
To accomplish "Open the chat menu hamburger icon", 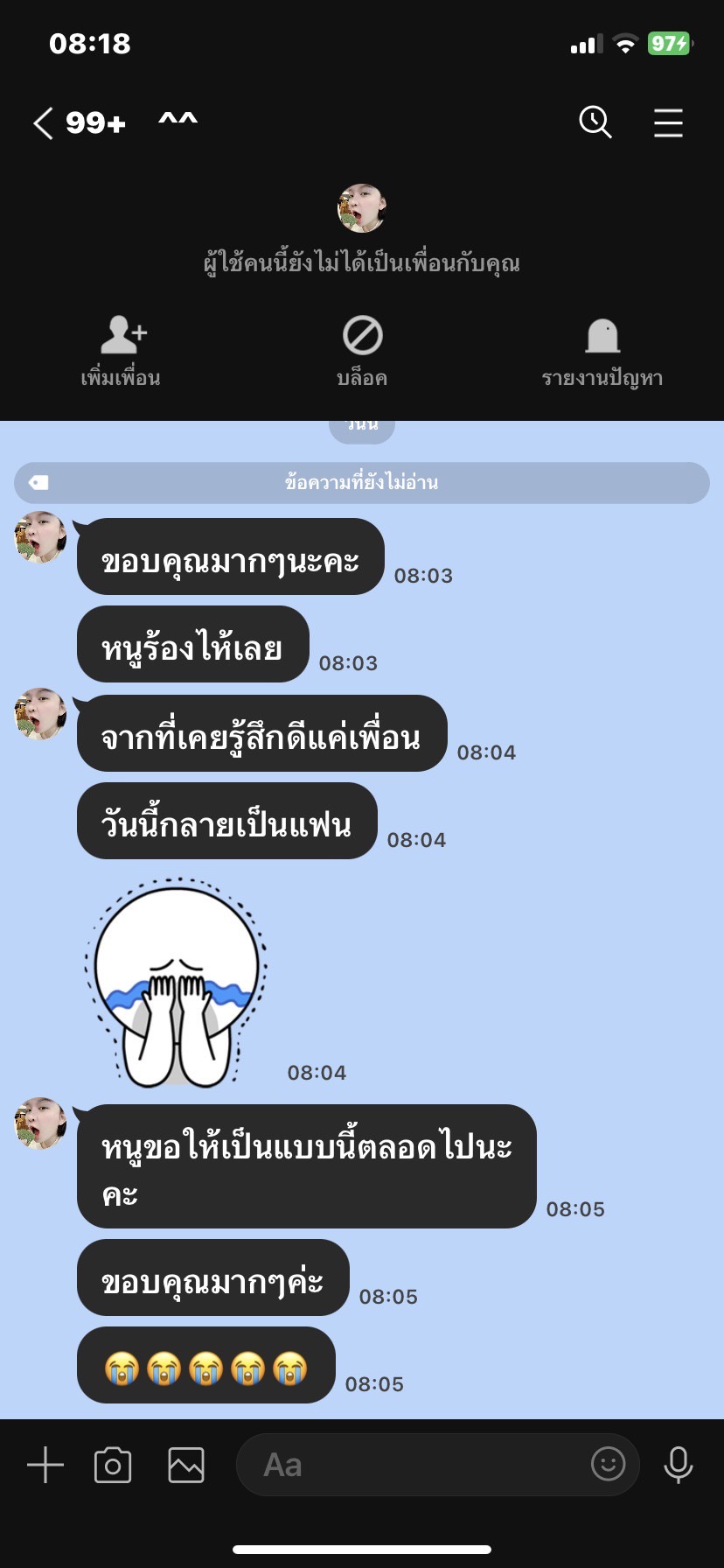I will 668,122.
